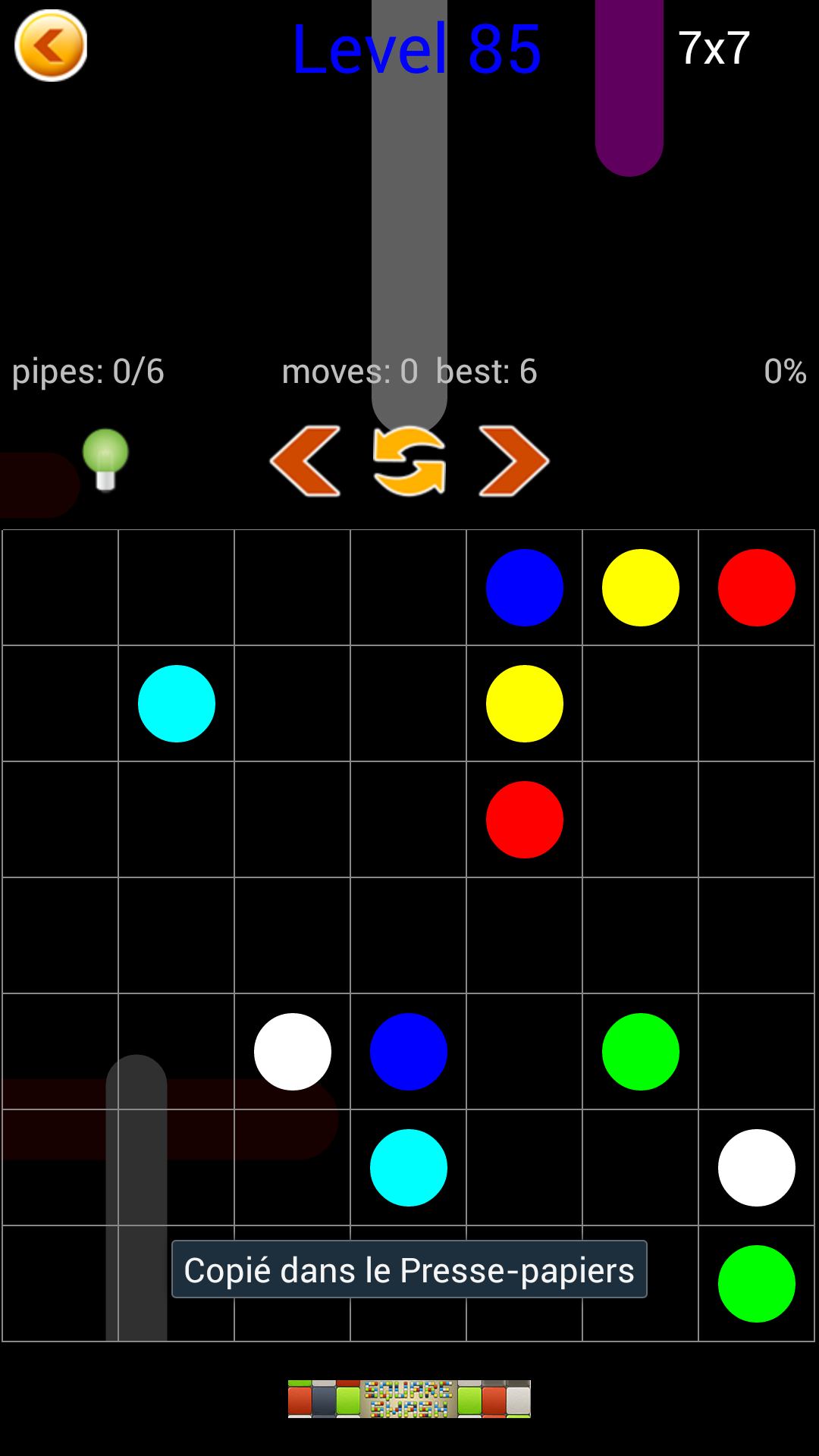The image size is (819, 1456).
Task: Open the Square Smash ad banner
Action: (409, 1398)
